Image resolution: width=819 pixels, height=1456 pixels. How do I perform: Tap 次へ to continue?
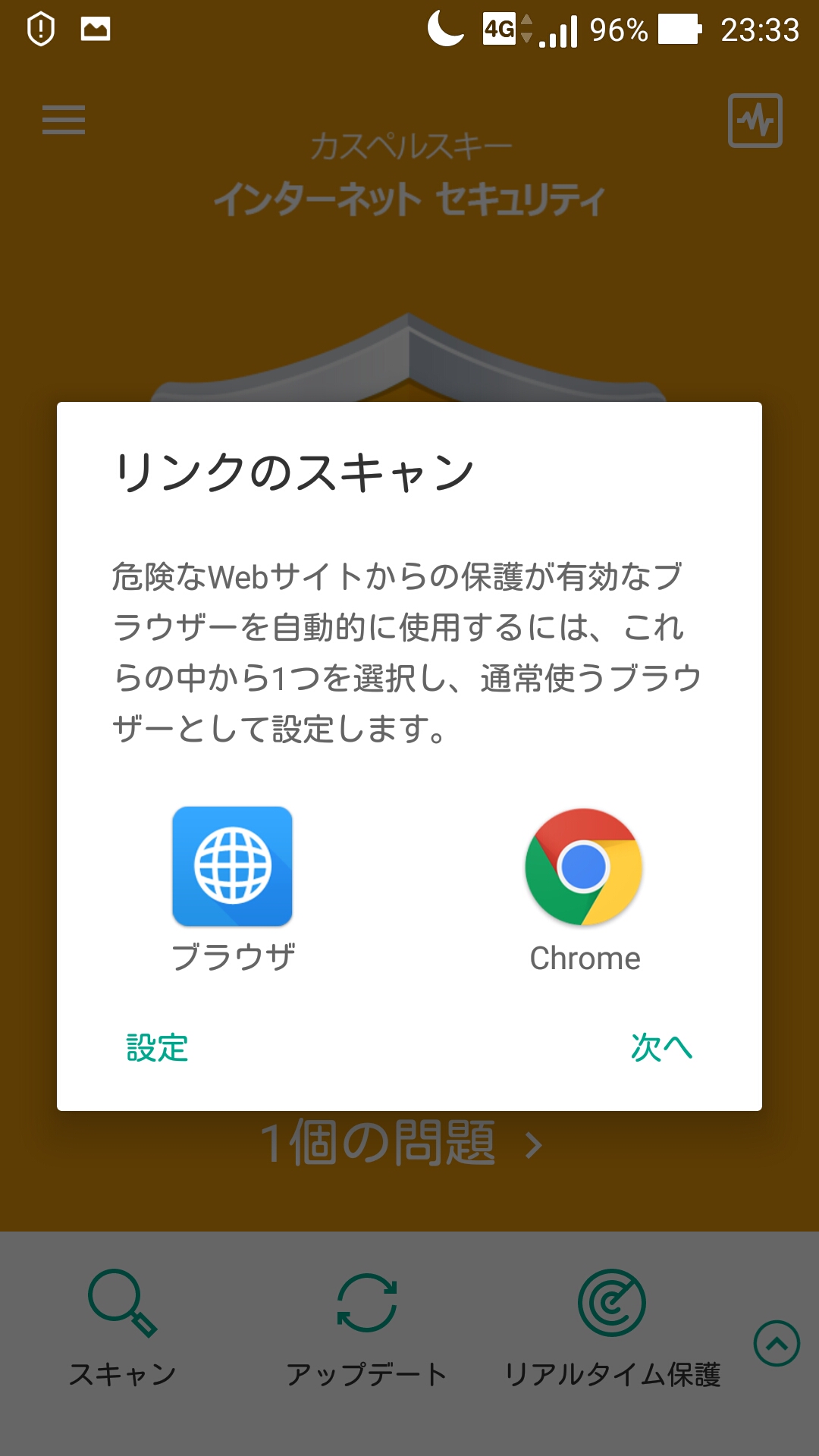coord(661,1048)
